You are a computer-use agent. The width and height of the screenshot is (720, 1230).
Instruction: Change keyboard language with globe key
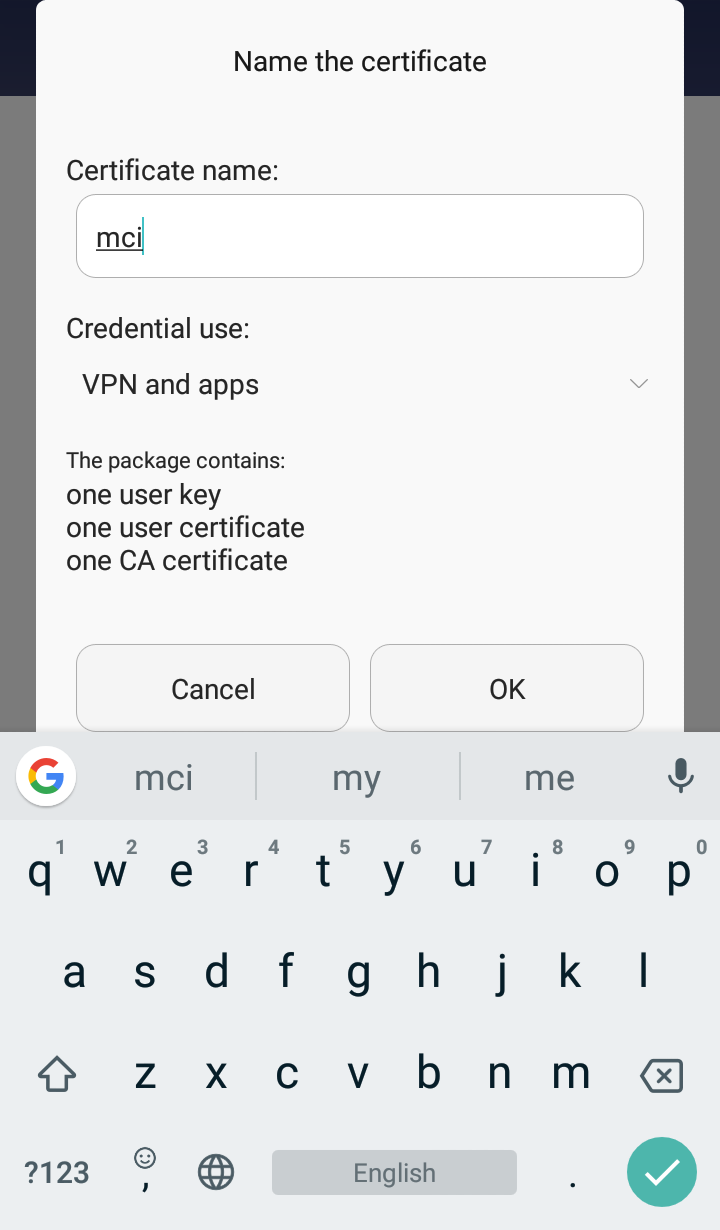click(216, 1172)
